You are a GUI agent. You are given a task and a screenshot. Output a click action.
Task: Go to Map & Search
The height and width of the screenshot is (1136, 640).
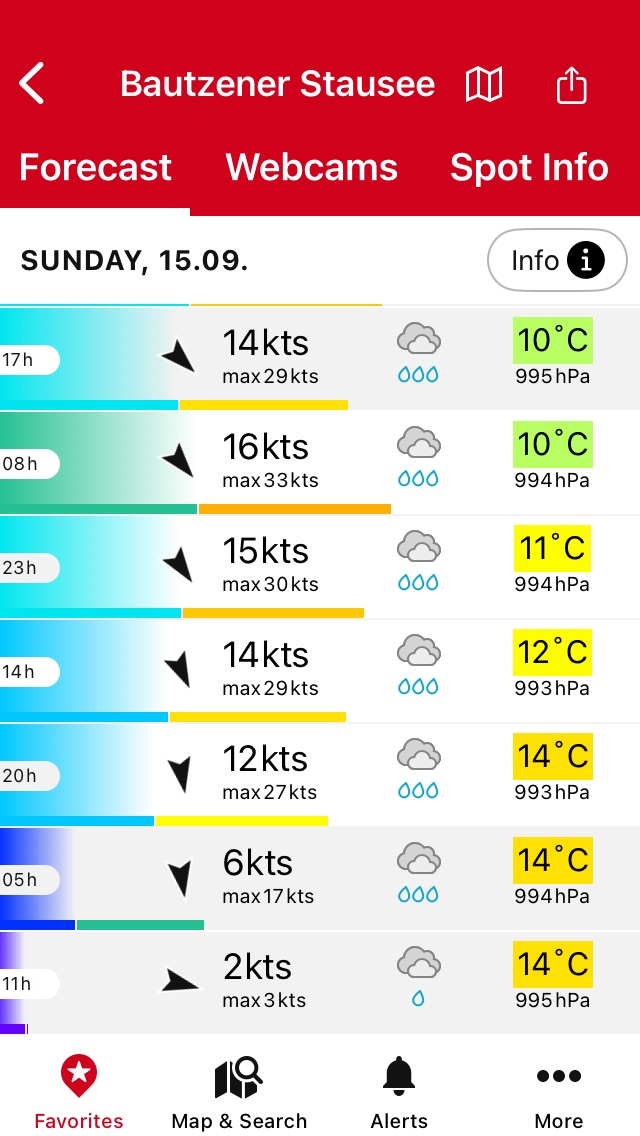[239, 1092]
